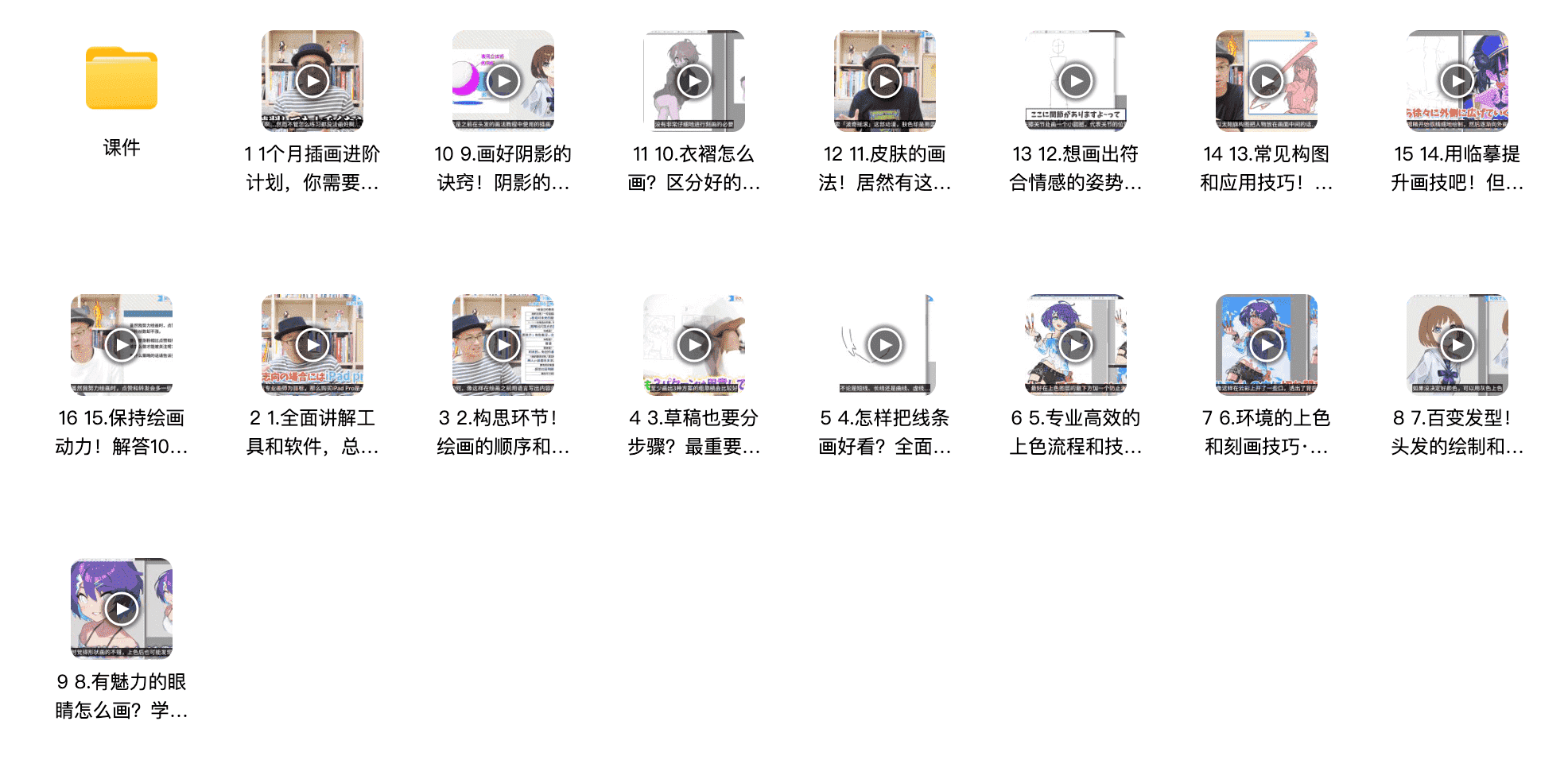This screenshot has height=760, width=1568.
Task: Play video 8 7.百变发型
Action: [1457, 345]
